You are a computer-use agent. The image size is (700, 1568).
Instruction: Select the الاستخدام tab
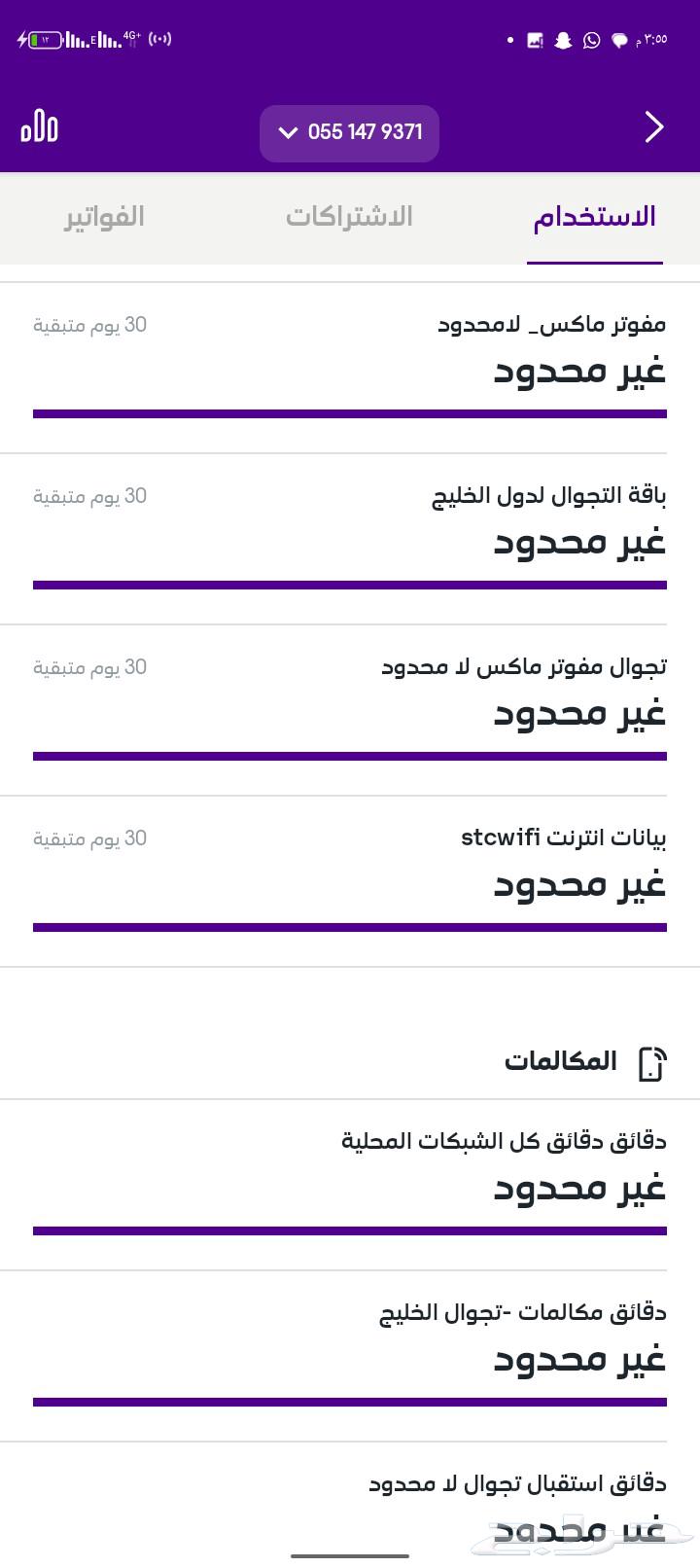[x=595, y=217]
